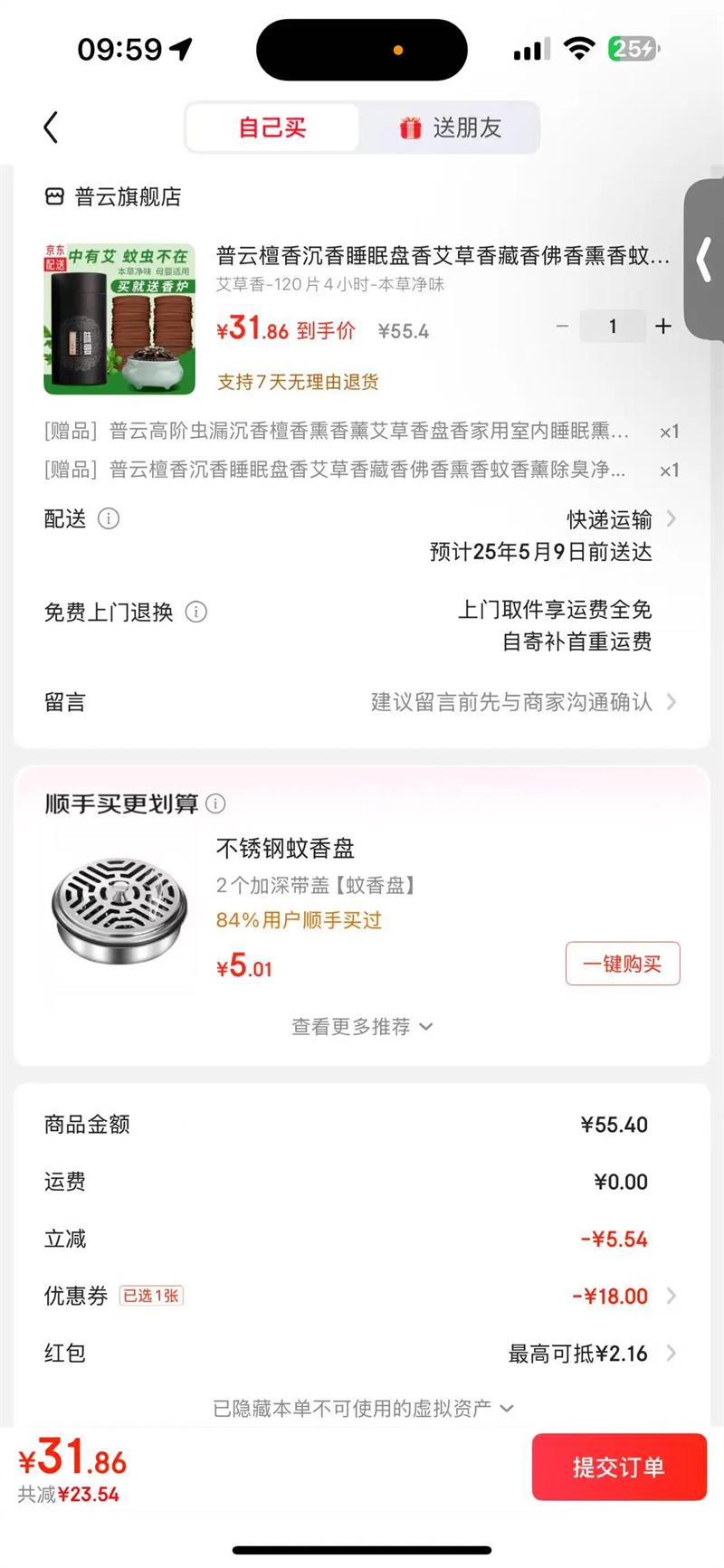This screenshot has height=1568, width=724.
Task: Select the 自己买 tab
Action: (x=272, y=128)
